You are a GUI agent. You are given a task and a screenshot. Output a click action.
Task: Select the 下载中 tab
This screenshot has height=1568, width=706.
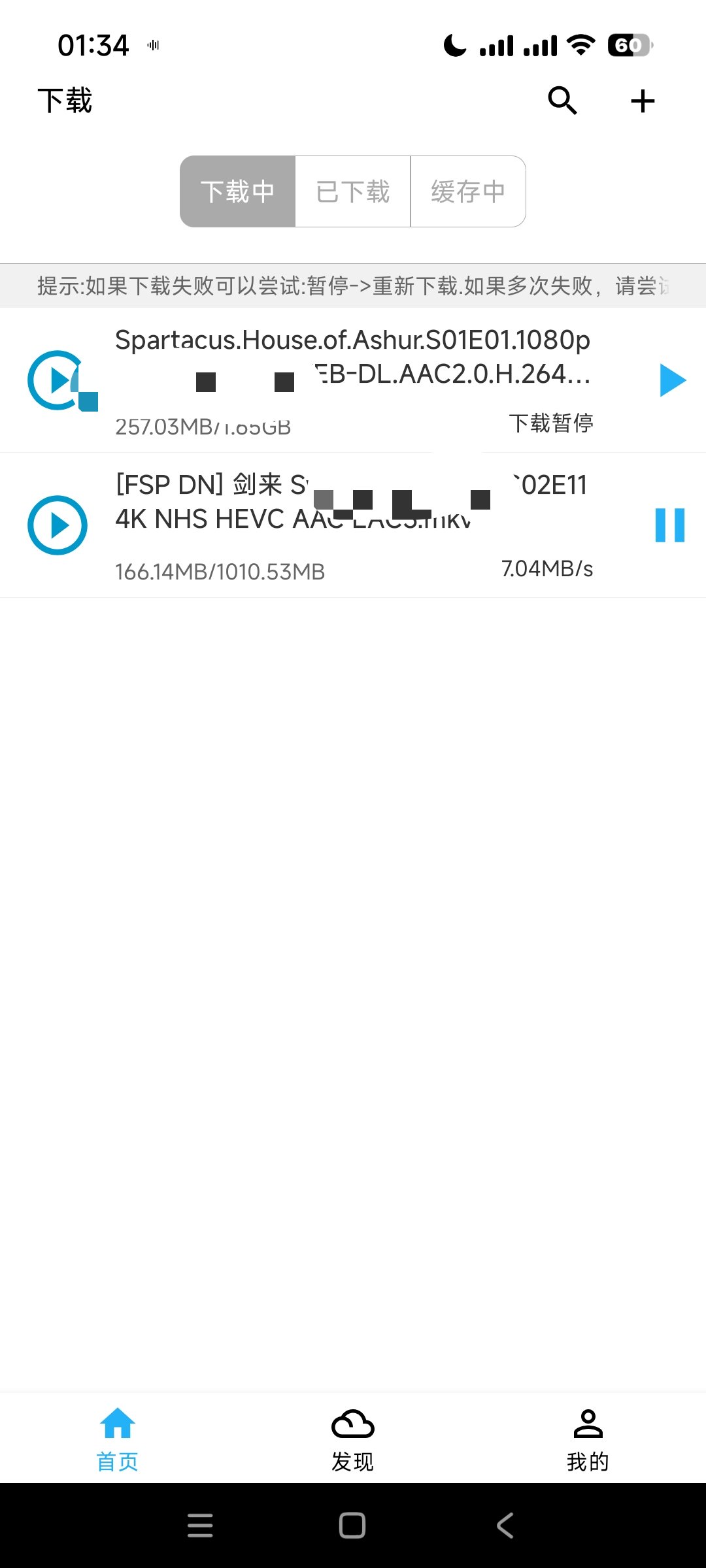tap(237, 191)
